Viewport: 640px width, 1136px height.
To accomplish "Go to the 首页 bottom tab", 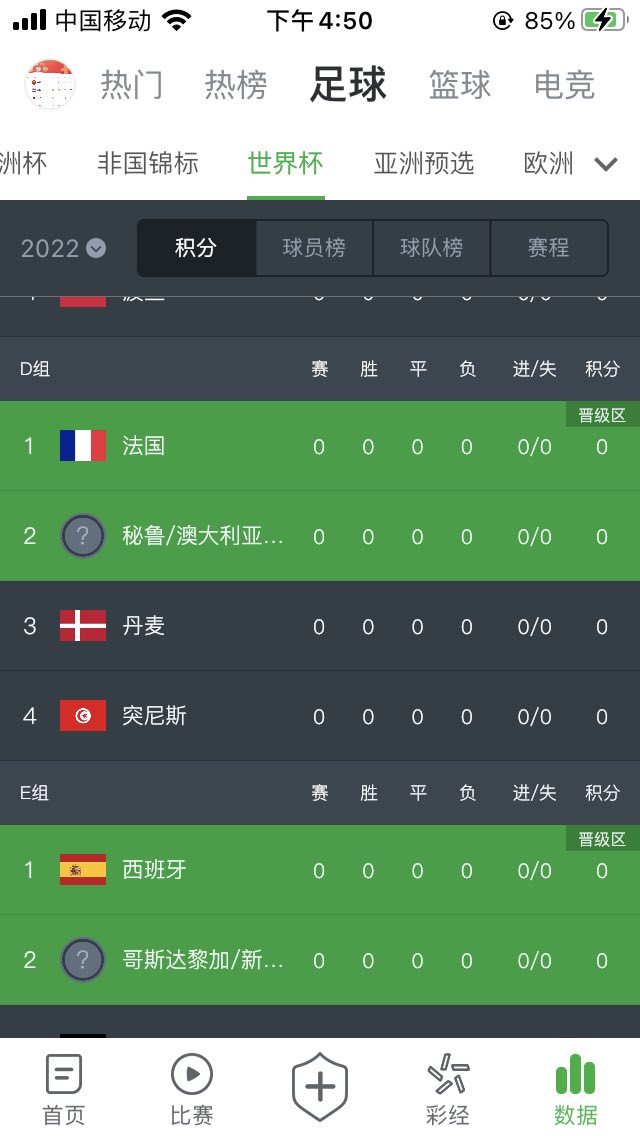I will 64,1090.
